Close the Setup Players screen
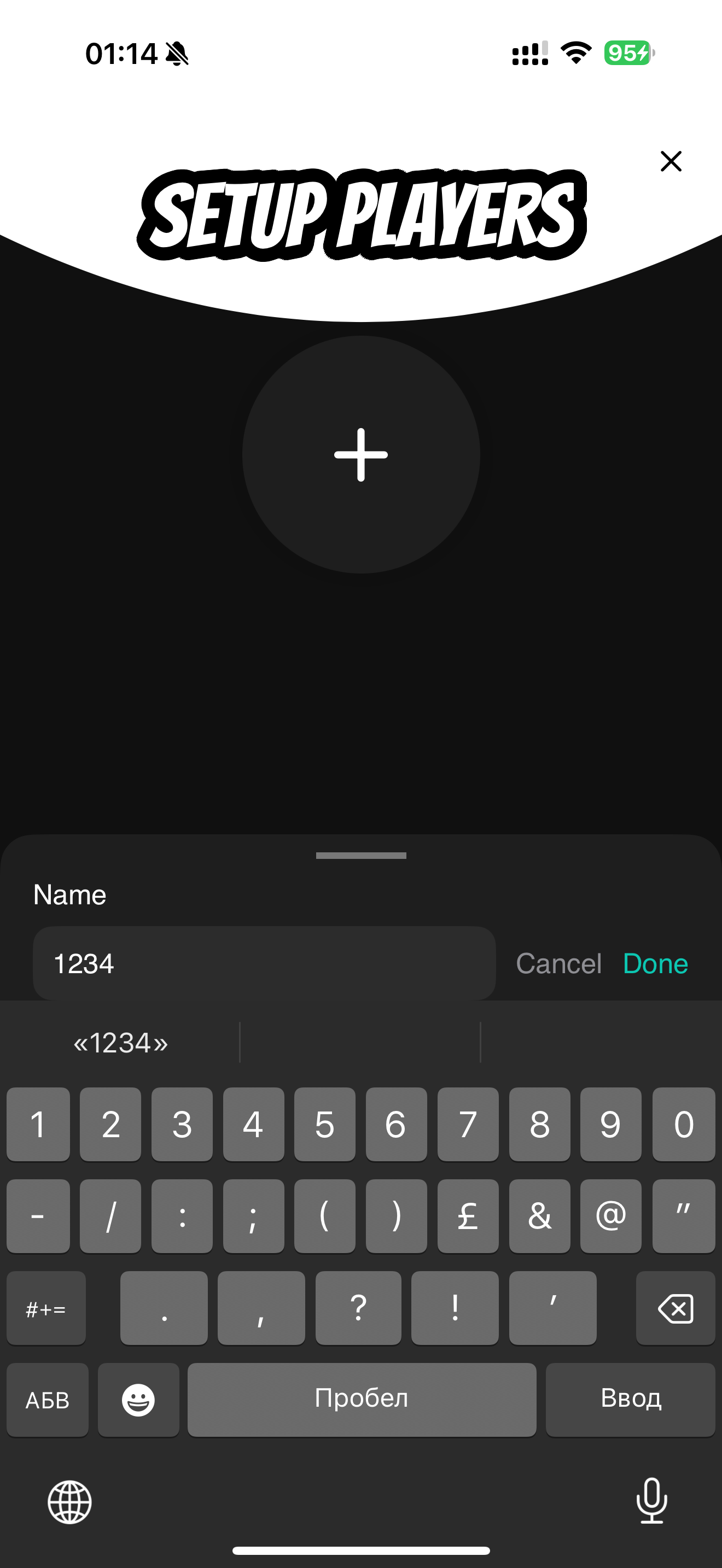The height and width of the screenshot is (1568, 722). [x=671, y=161]
